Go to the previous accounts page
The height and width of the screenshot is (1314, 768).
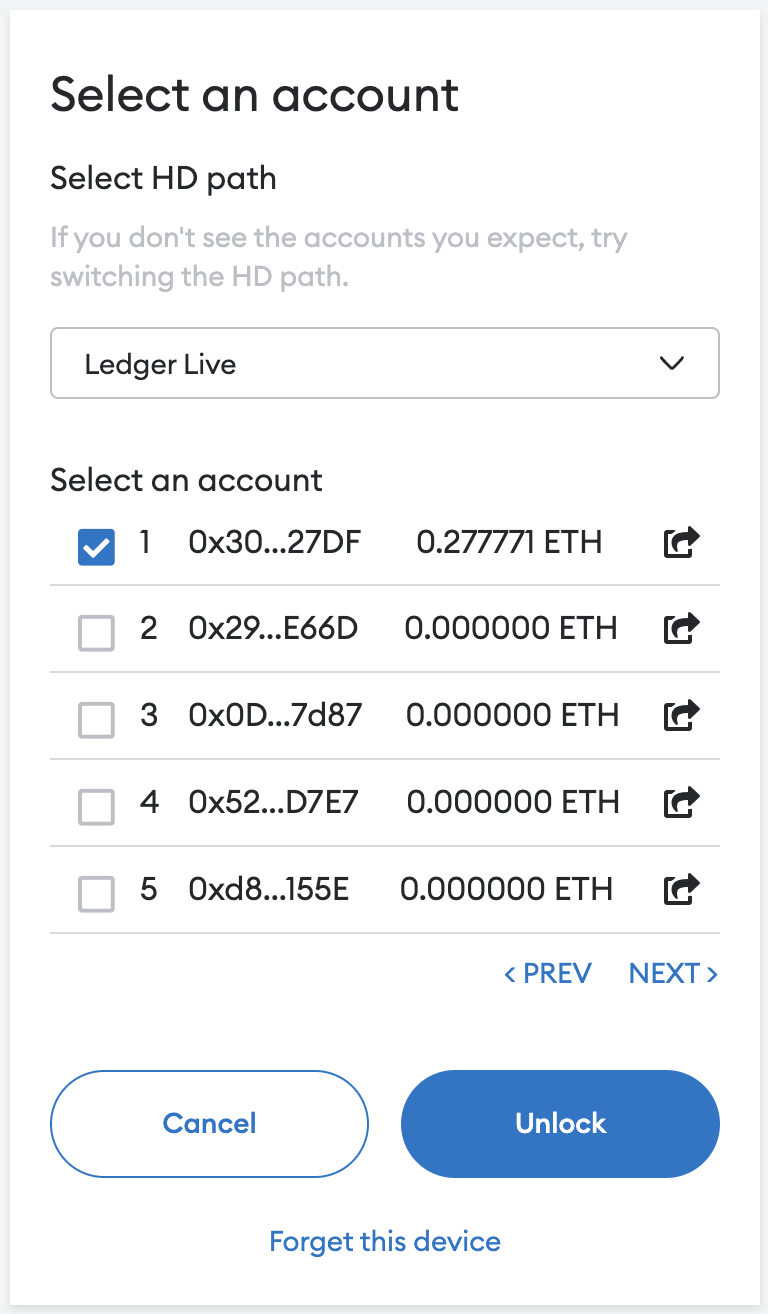click(x=548, y=973)
